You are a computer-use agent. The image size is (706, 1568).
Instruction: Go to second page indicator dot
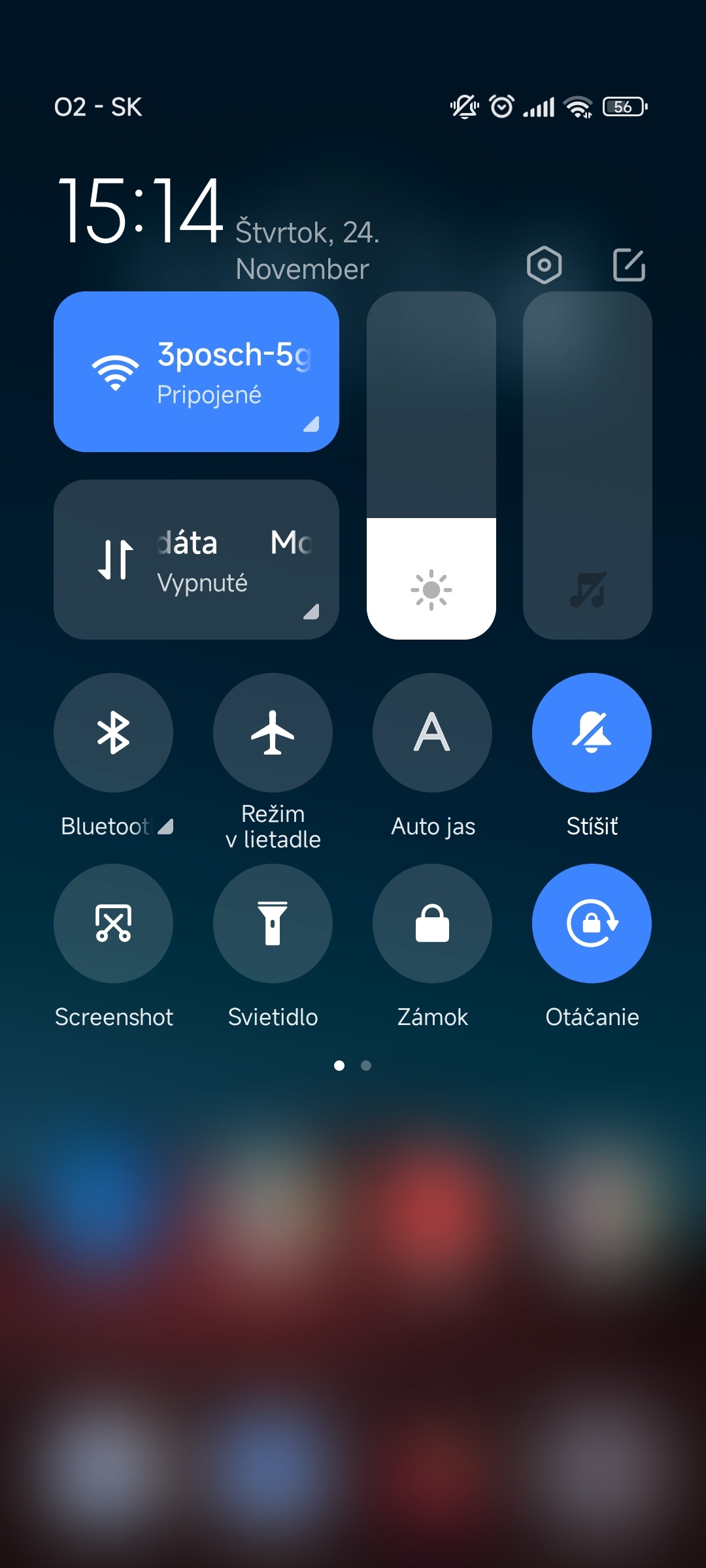366,1066
